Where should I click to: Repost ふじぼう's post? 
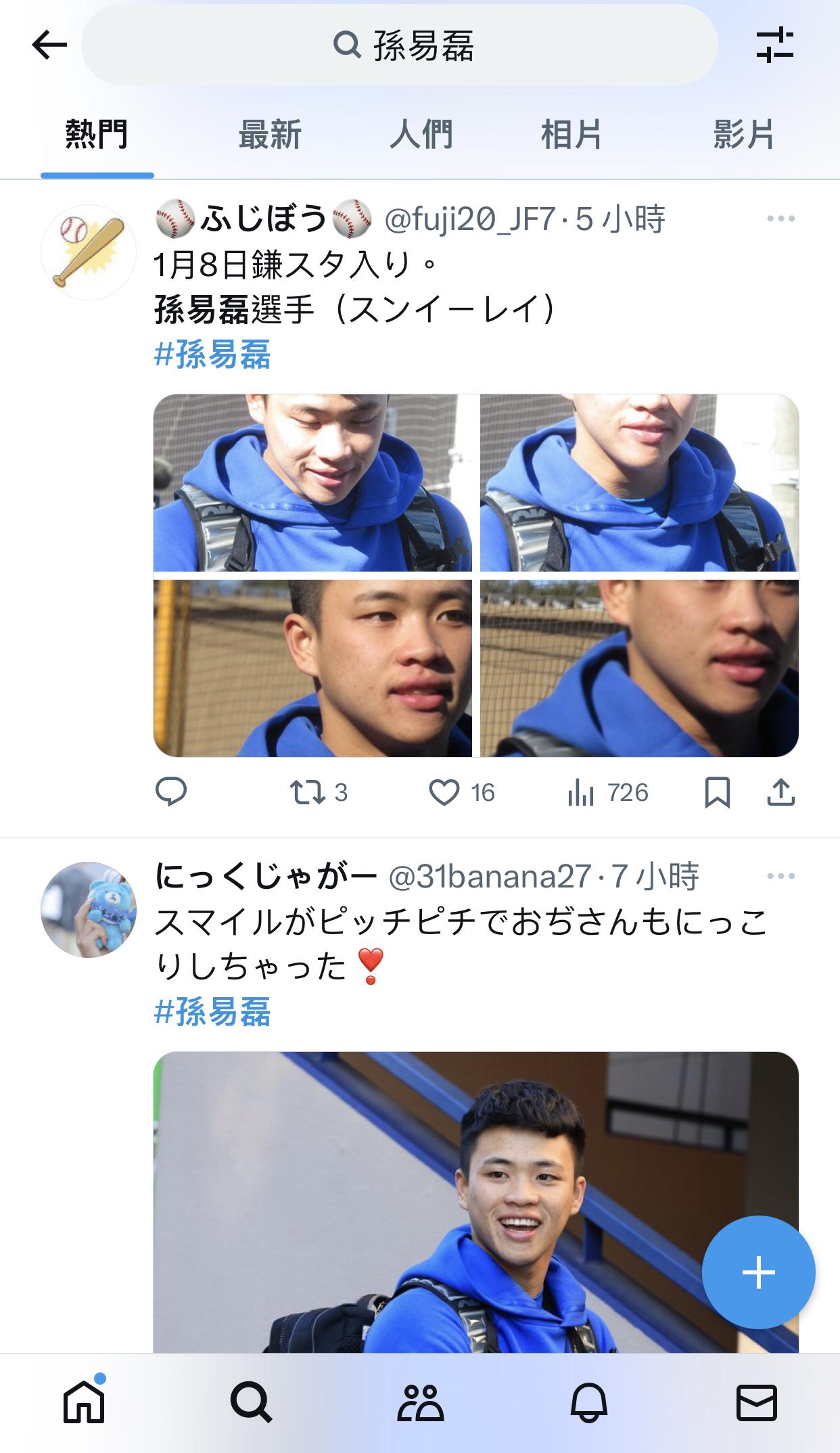308,791
